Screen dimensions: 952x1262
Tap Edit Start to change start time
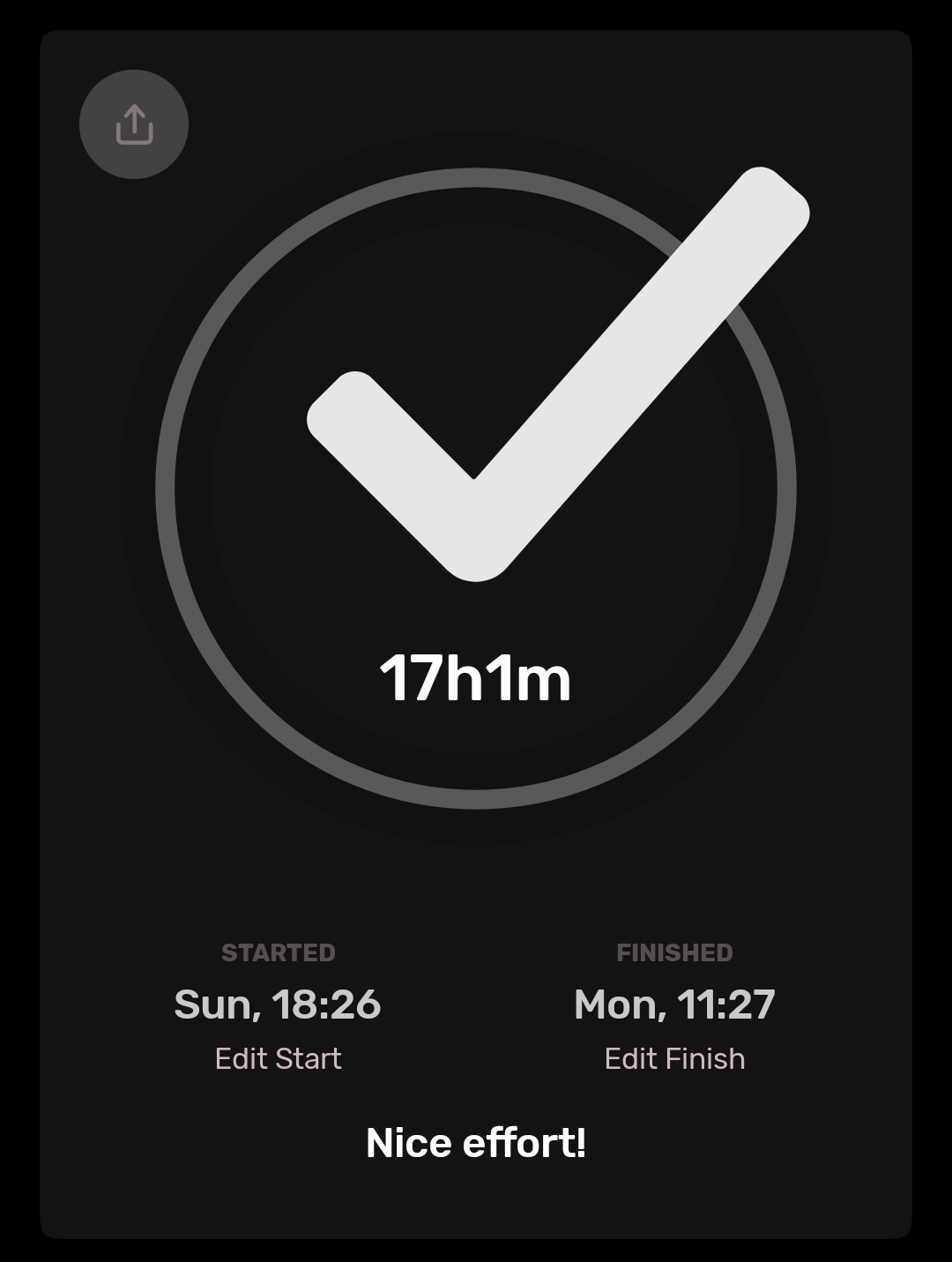point(278,1058)
